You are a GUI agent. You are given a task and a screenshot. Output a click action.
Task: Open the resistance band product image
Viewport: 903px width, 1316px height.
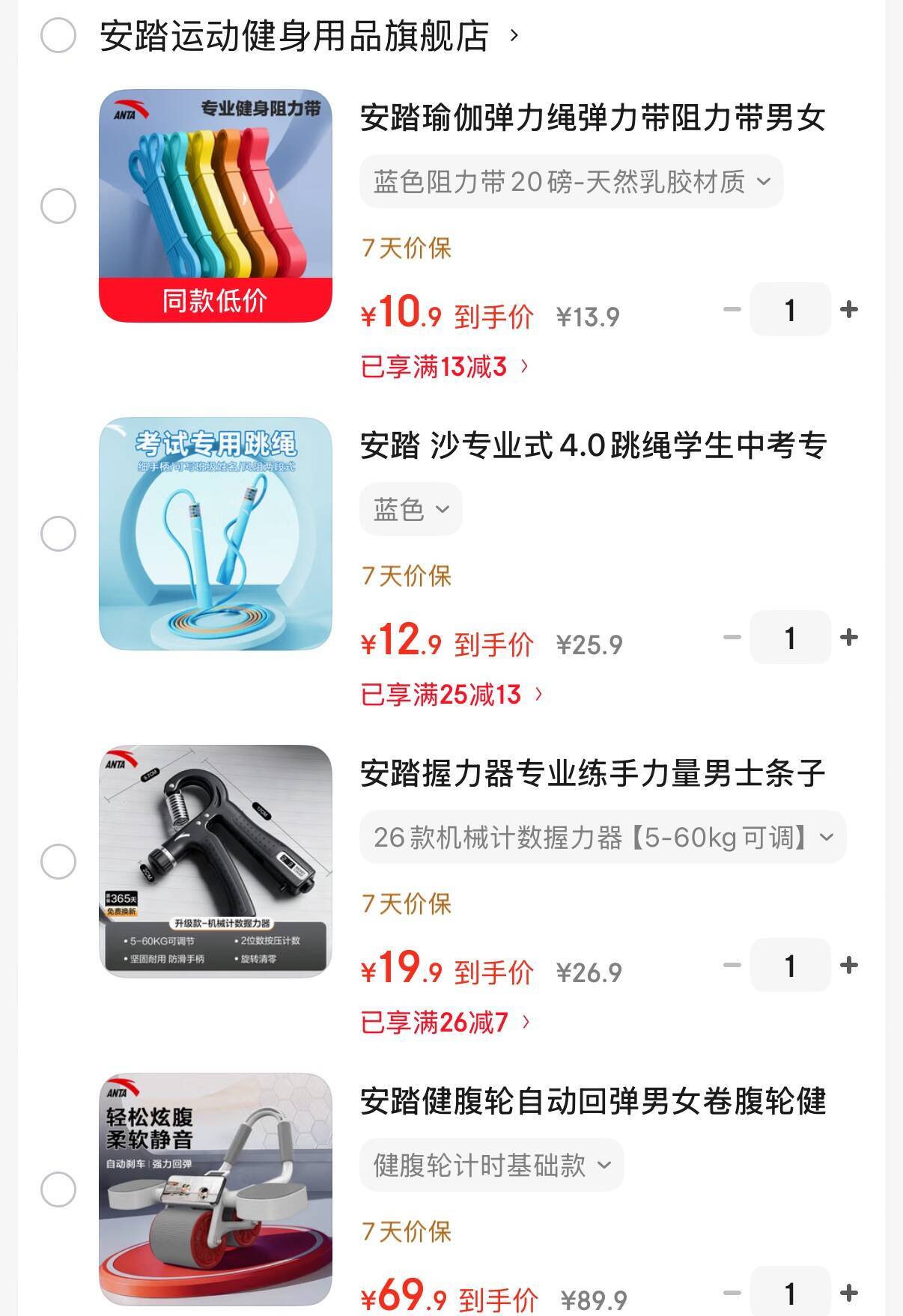tap(216, 206)
